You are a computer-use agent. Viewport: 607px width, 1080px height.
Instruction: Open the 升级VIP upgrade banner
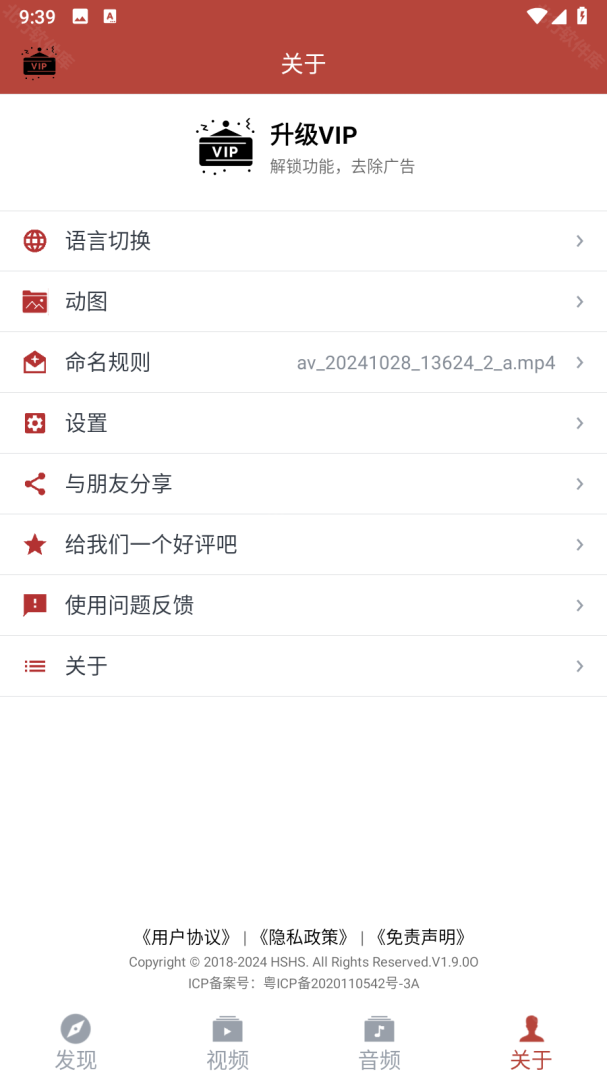(x=303, y=147)
